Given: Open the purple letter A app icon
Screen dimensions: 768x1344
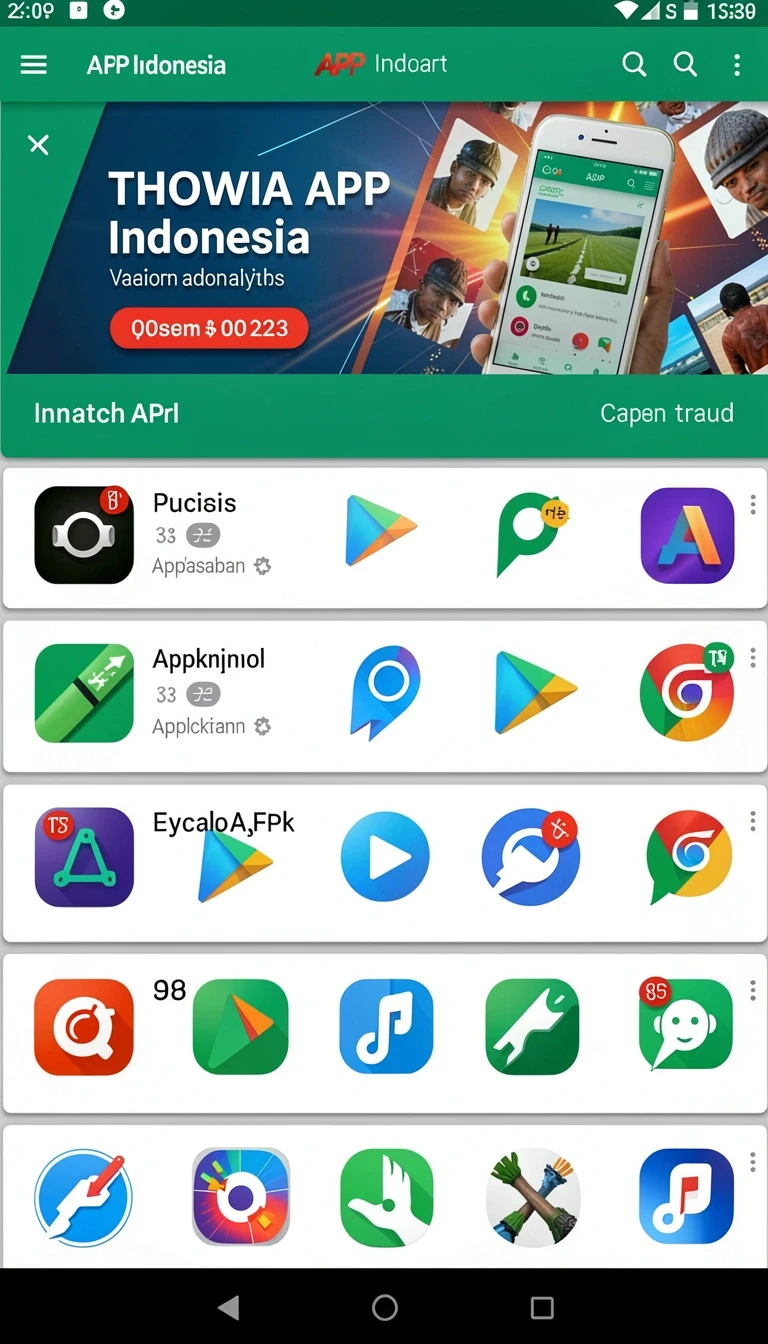Looking at the screenshot, I should pyautogui.click(x=687, y=535).
